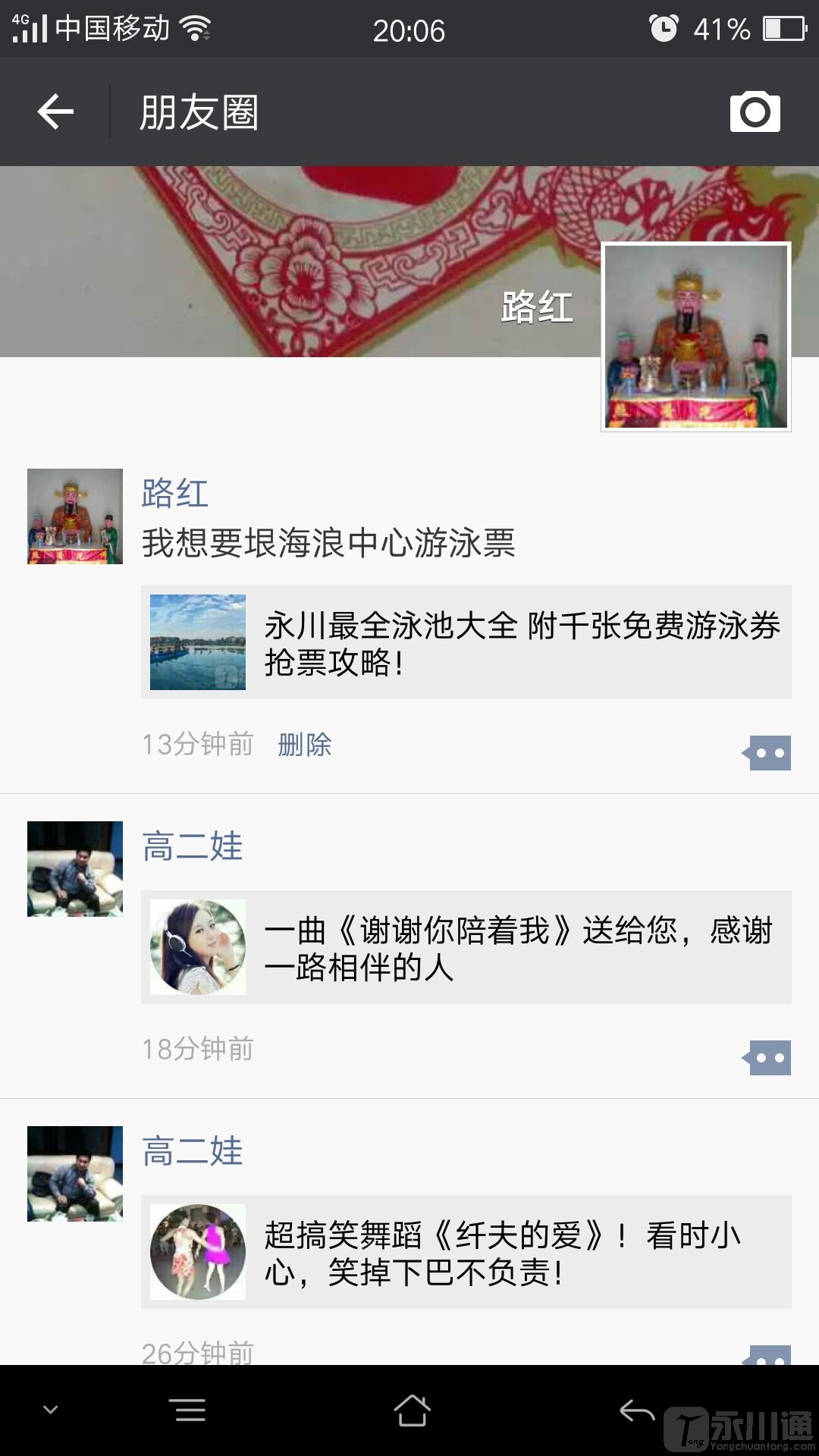View 高二娃's avatar on the 18分钟前 post
The height and width of the screenshot is (1456, 819).
[x=75, y=869]
